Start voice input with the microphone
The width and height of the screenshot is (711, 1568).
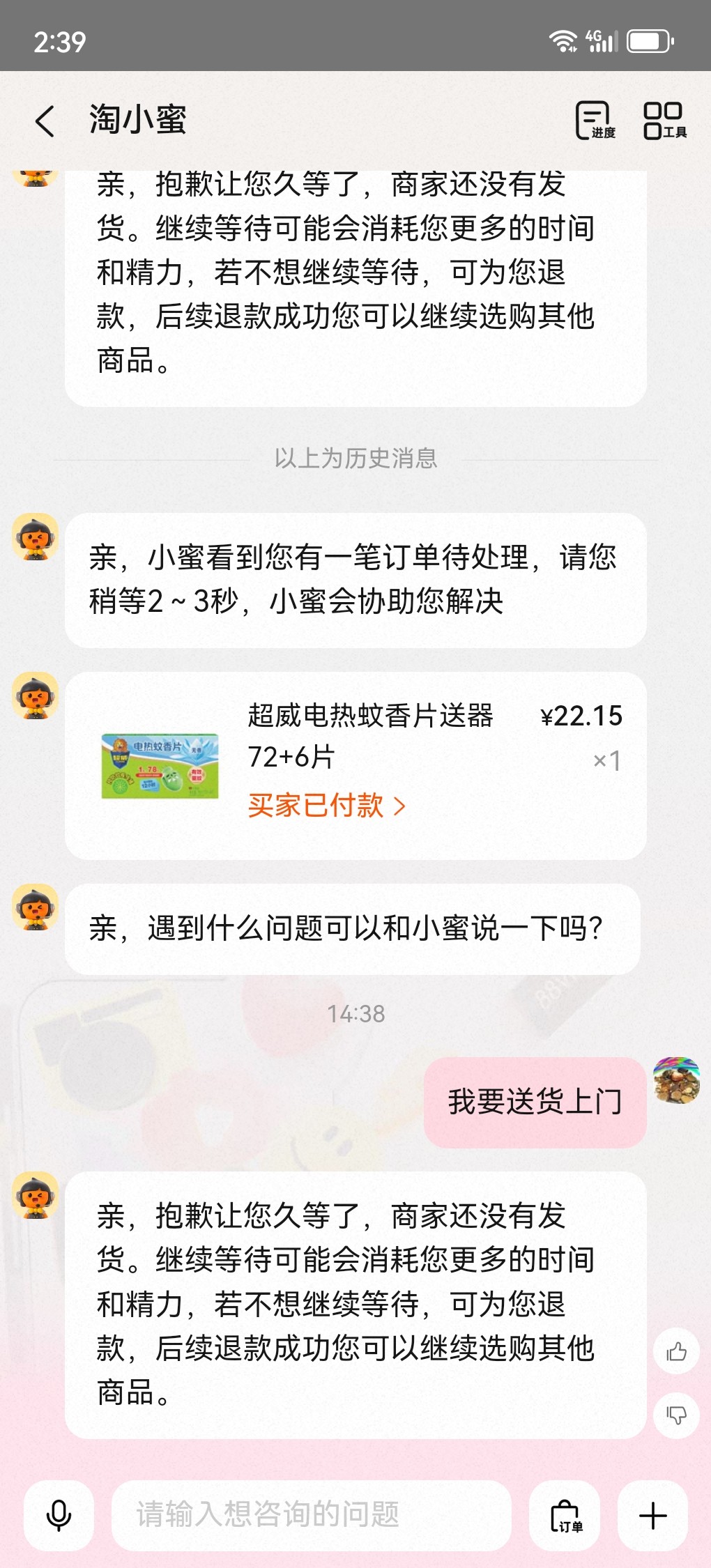59,1515
